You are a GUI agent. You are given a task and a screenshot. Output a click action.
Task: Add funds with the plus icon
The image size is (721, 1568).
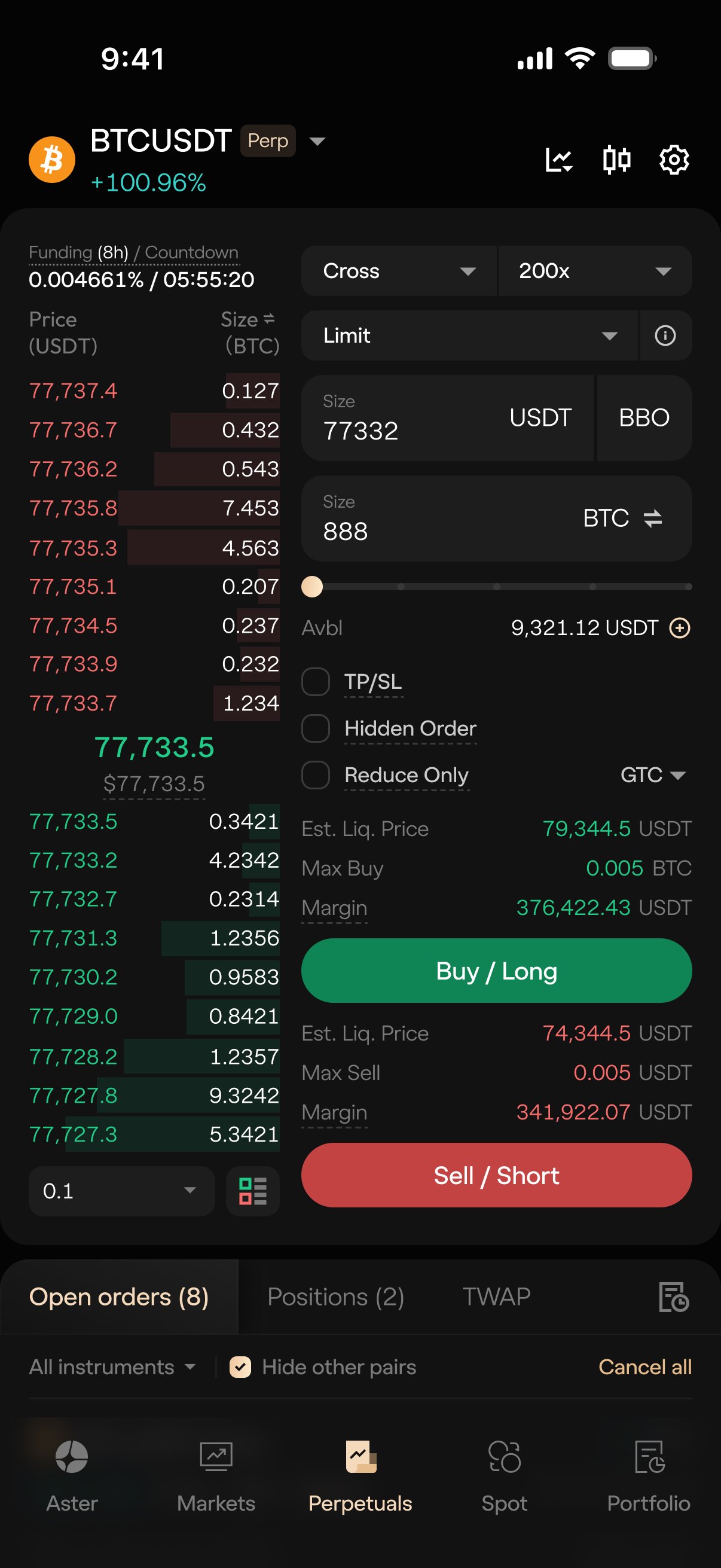tap(680, 627)
